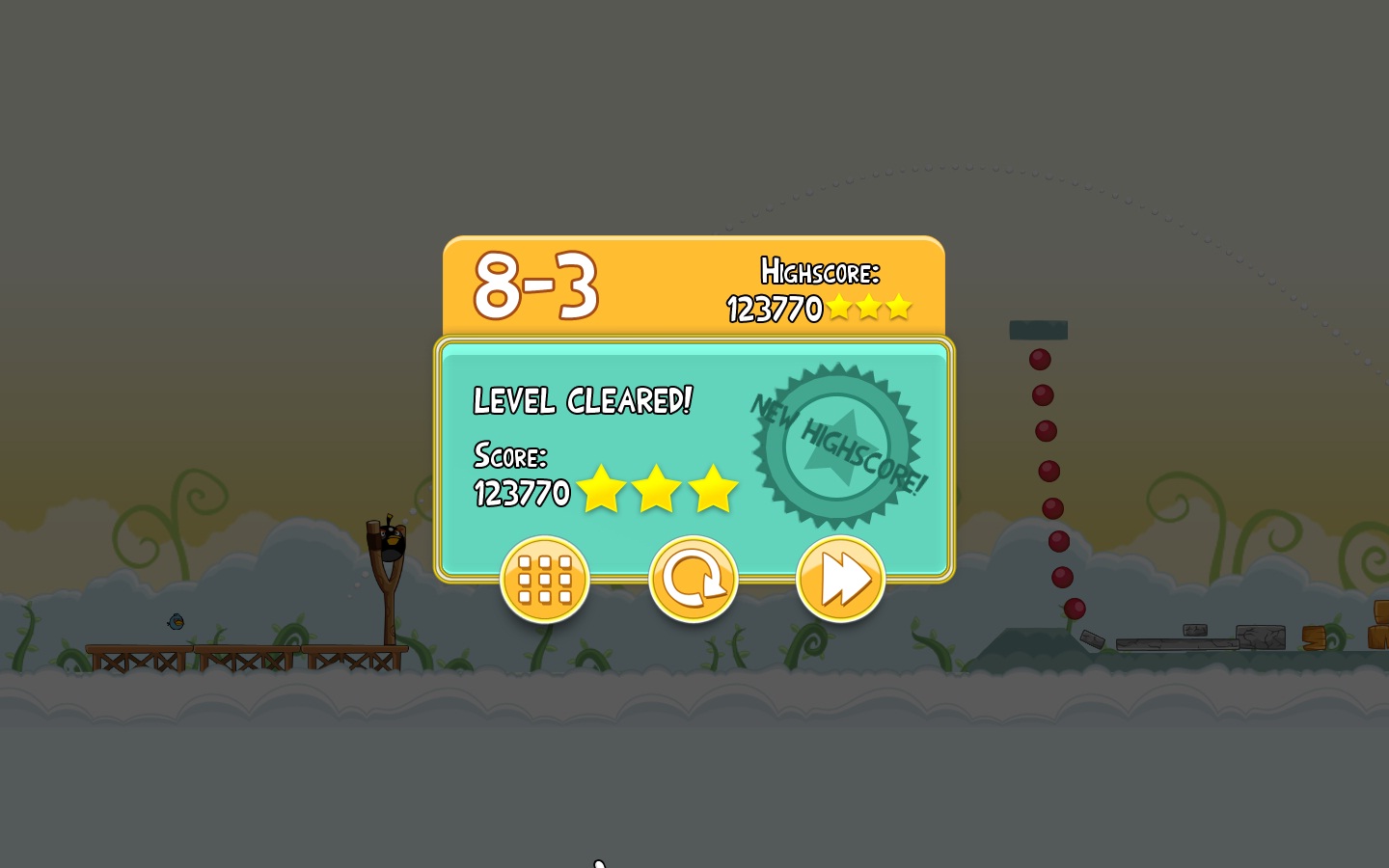Open the level selection grid
The height and width of the screenshot is (868, 1389).
click(x=545, y=580)
